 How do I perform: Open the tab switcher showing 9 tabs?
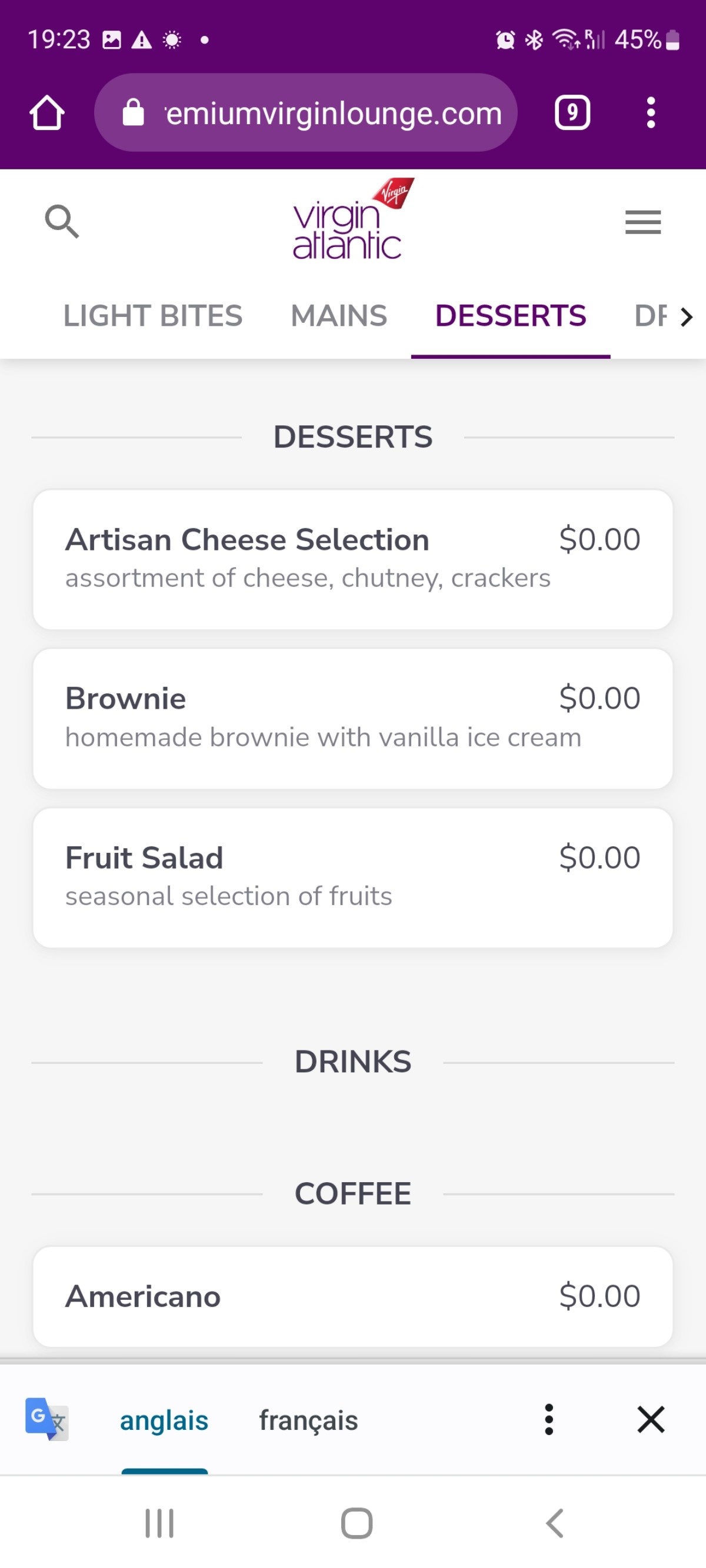pyautogui.click(x=572, y=112)
